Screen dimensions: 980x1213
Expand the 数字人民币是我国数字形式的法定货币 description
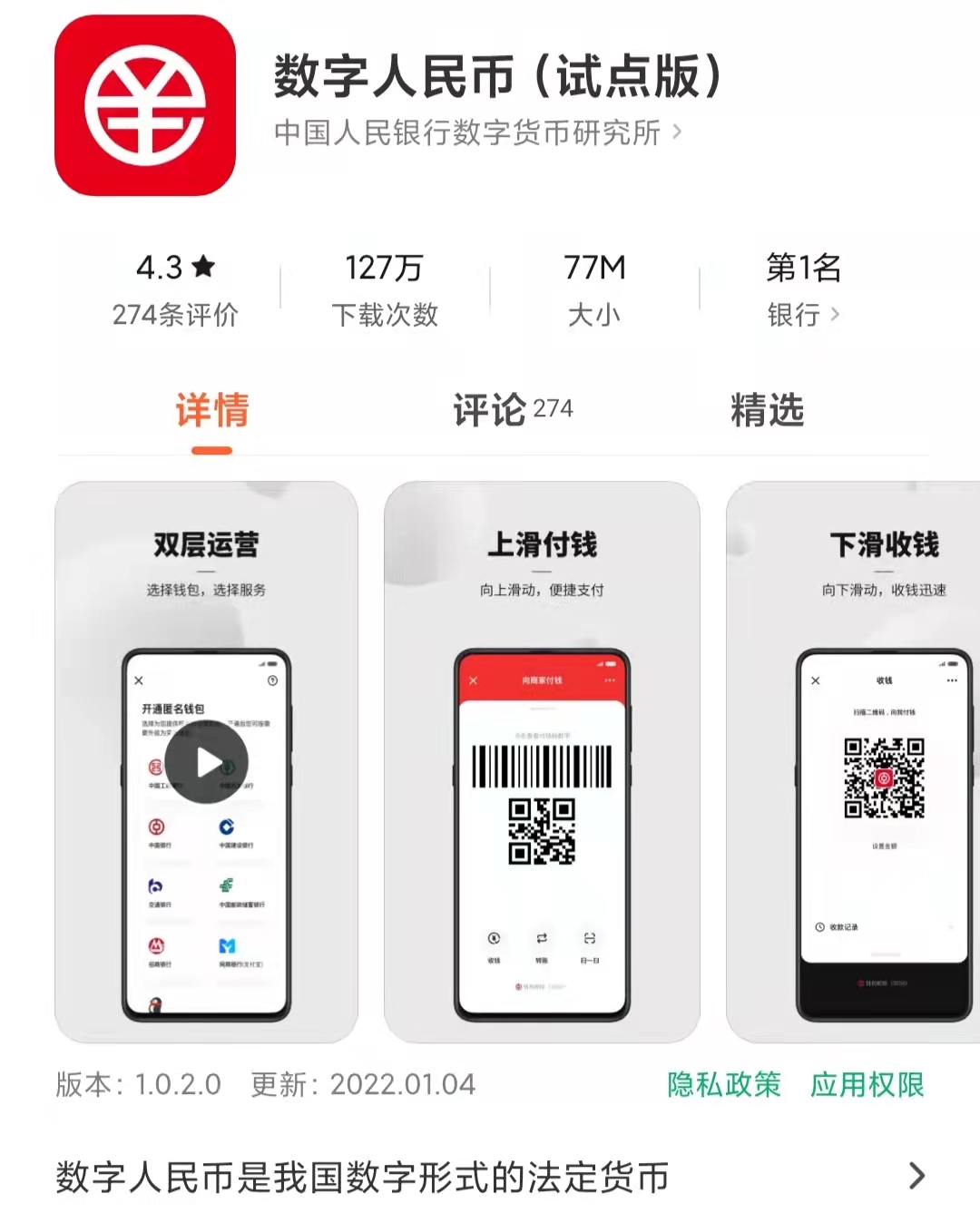916,1176
